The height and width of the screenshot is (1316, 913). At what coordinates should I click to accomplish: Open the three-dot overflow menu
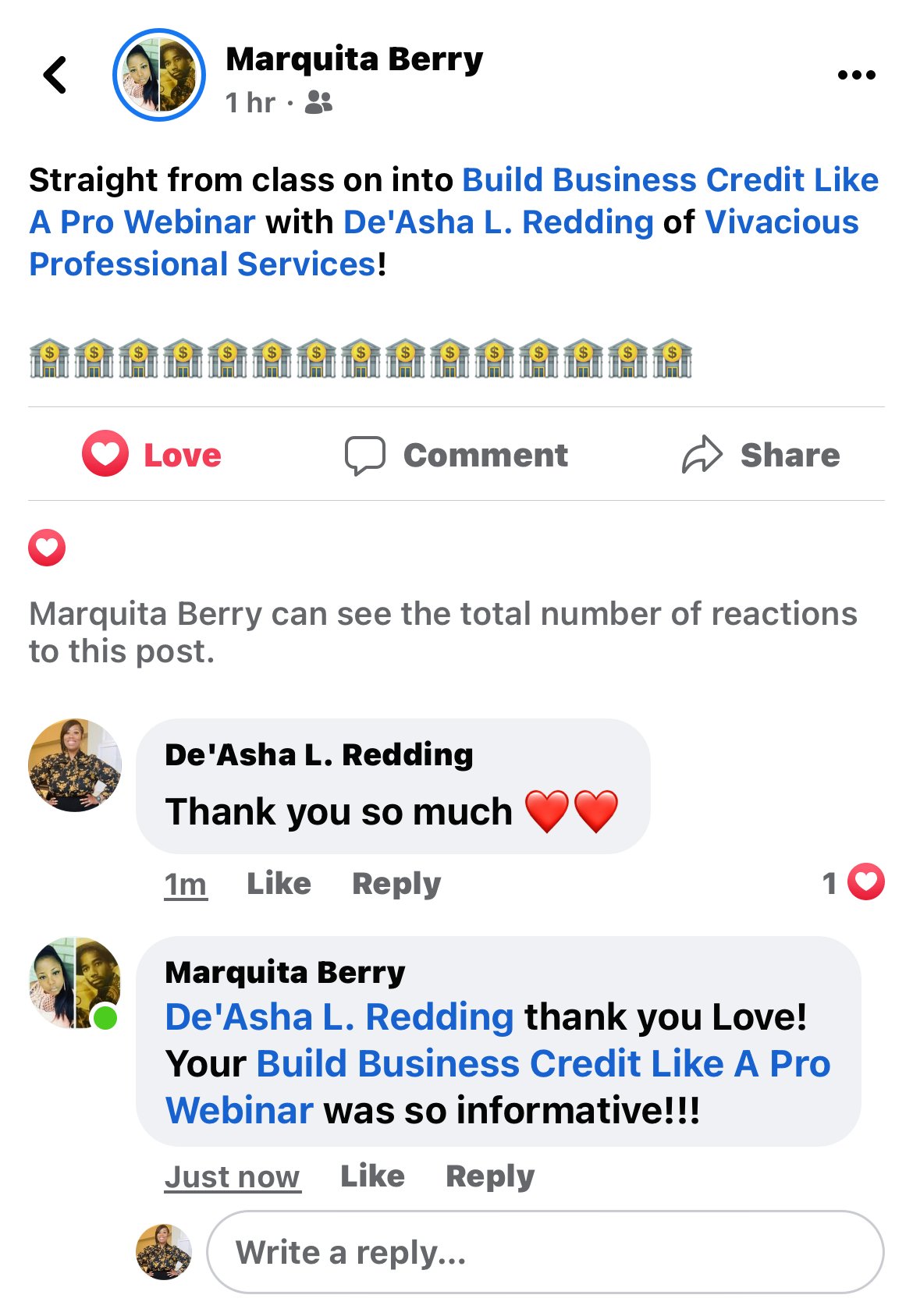(x=856, y=76)
